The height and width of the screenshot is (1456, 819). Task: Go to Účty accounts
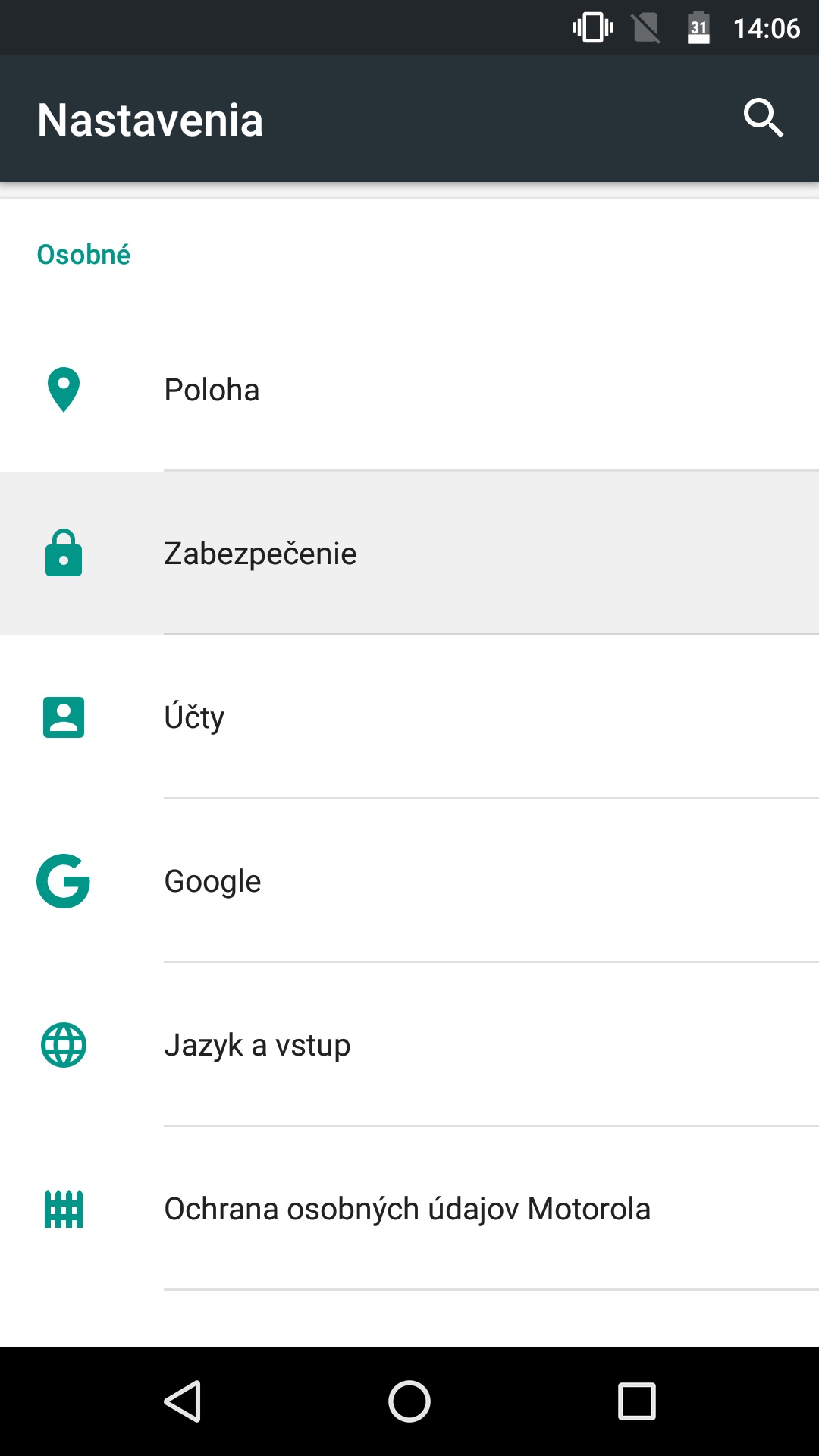409,717
